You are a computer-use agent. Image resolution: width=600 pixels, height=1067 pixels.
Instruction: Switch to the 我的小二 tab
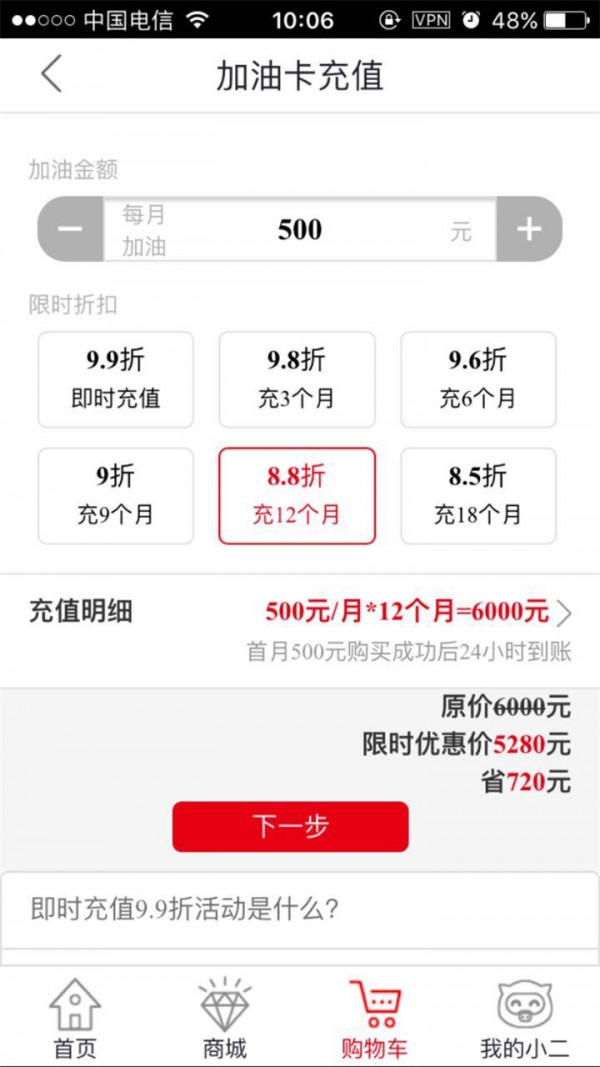tap(524, 1018)
